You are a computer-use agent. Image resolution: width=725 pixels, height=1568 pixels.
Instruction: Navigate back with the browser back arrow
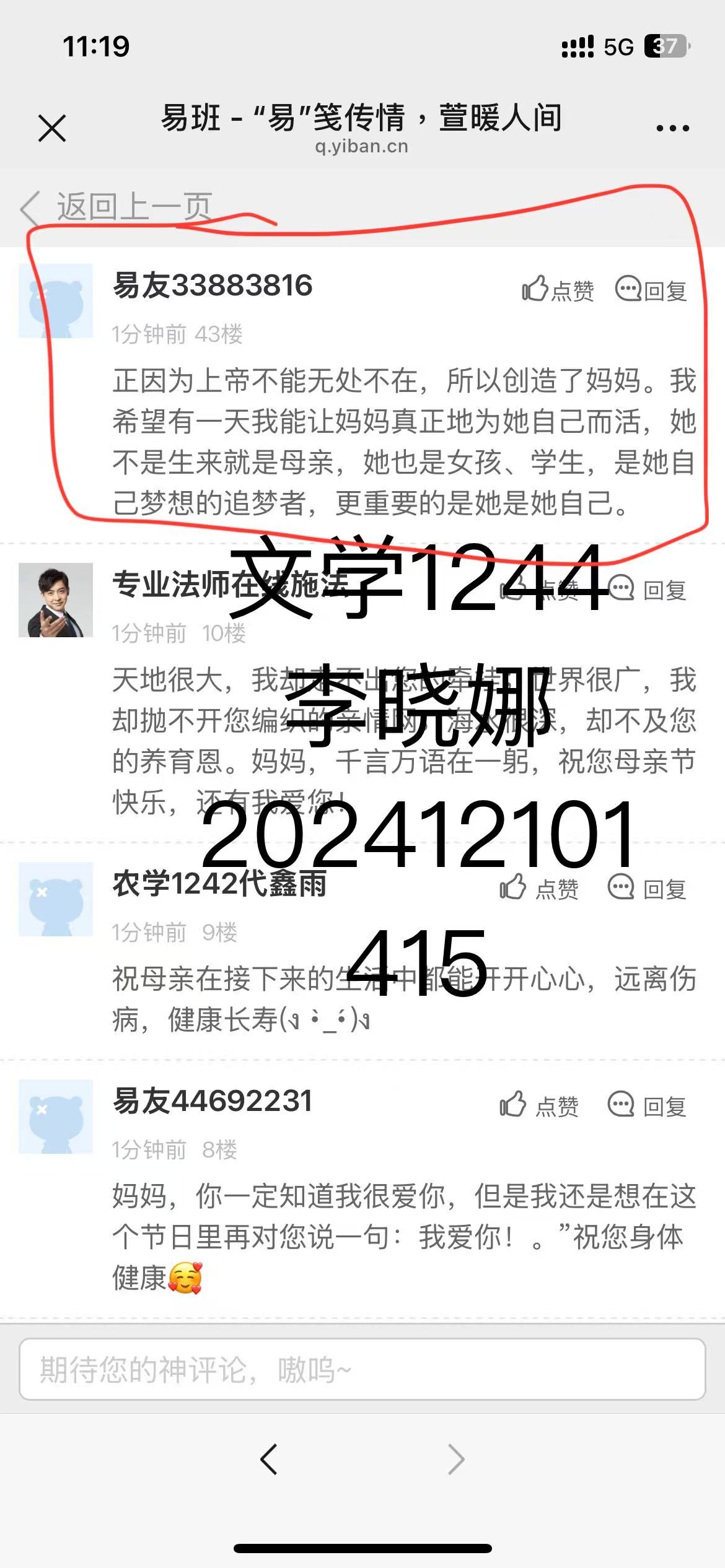pyautogui.click(x=268, y=1460)
